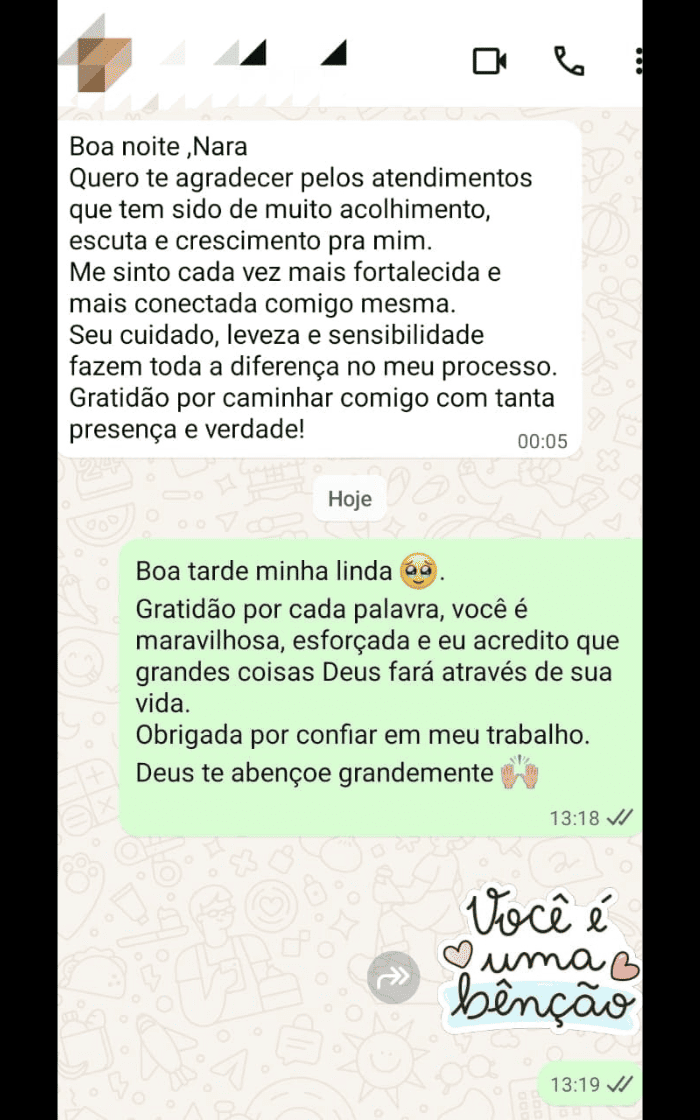Open the "Você é uma bênção" sticker
This screenshot has width=700, height=1120.
click(x=540, y=962)
